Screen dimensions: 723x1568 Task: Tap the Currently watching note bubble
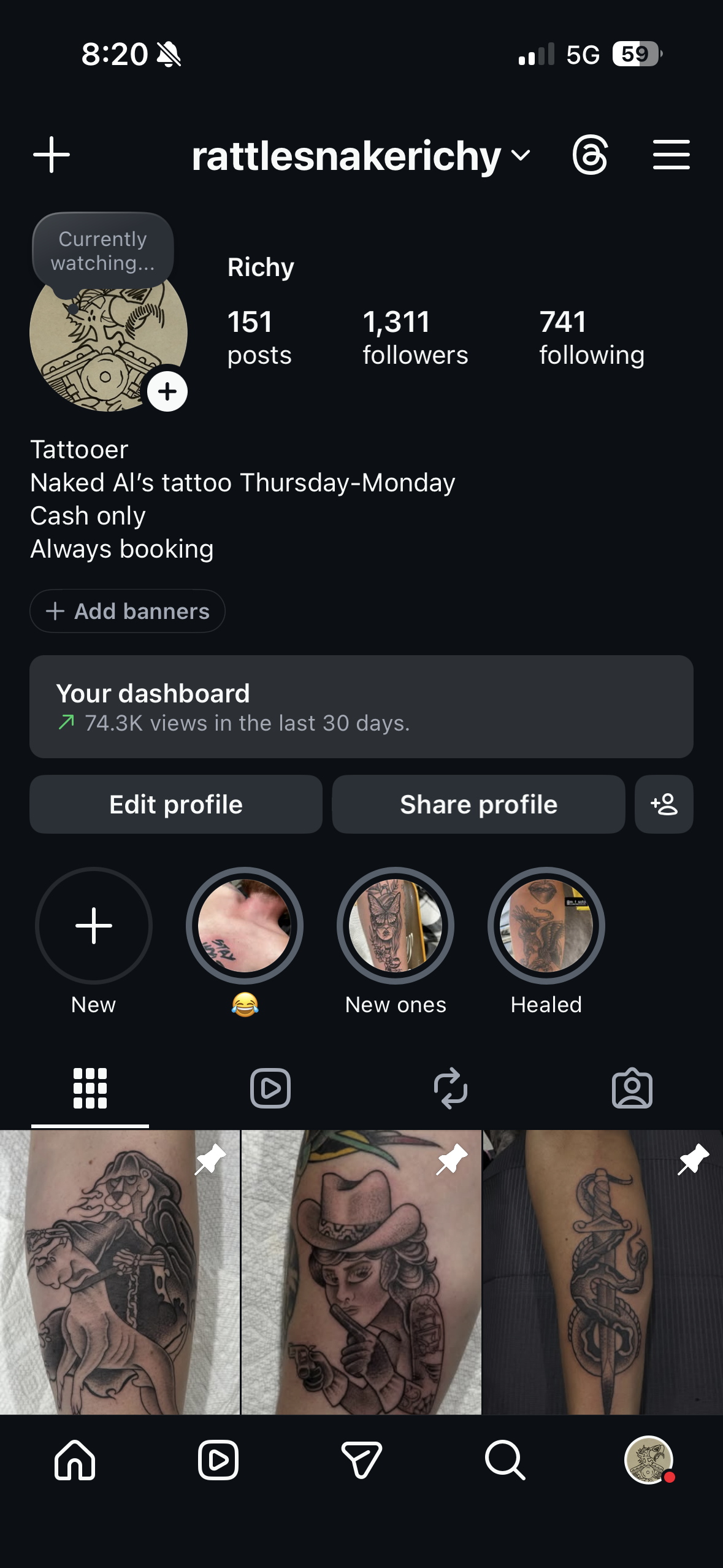coord(103,251)
